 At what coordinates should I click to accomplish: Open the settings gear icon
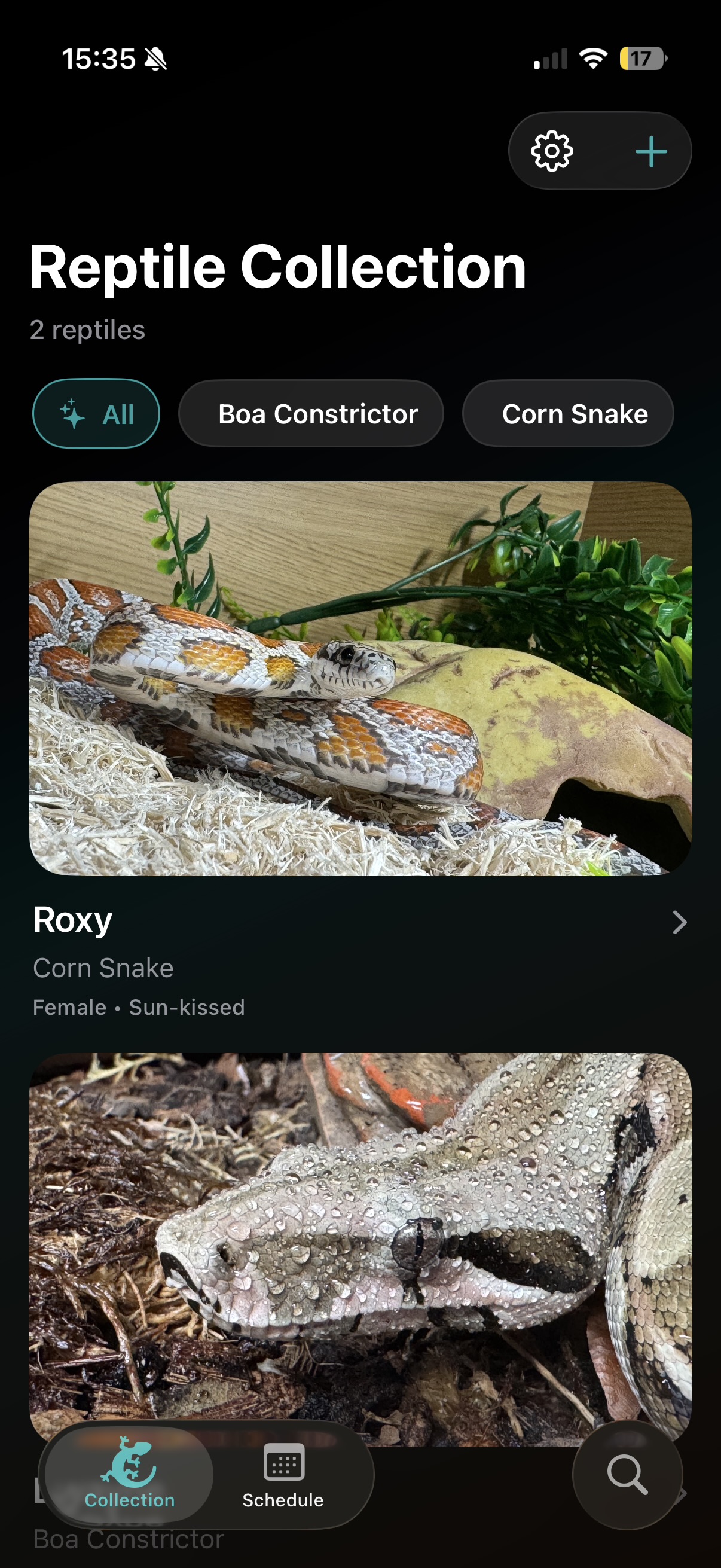551,151
